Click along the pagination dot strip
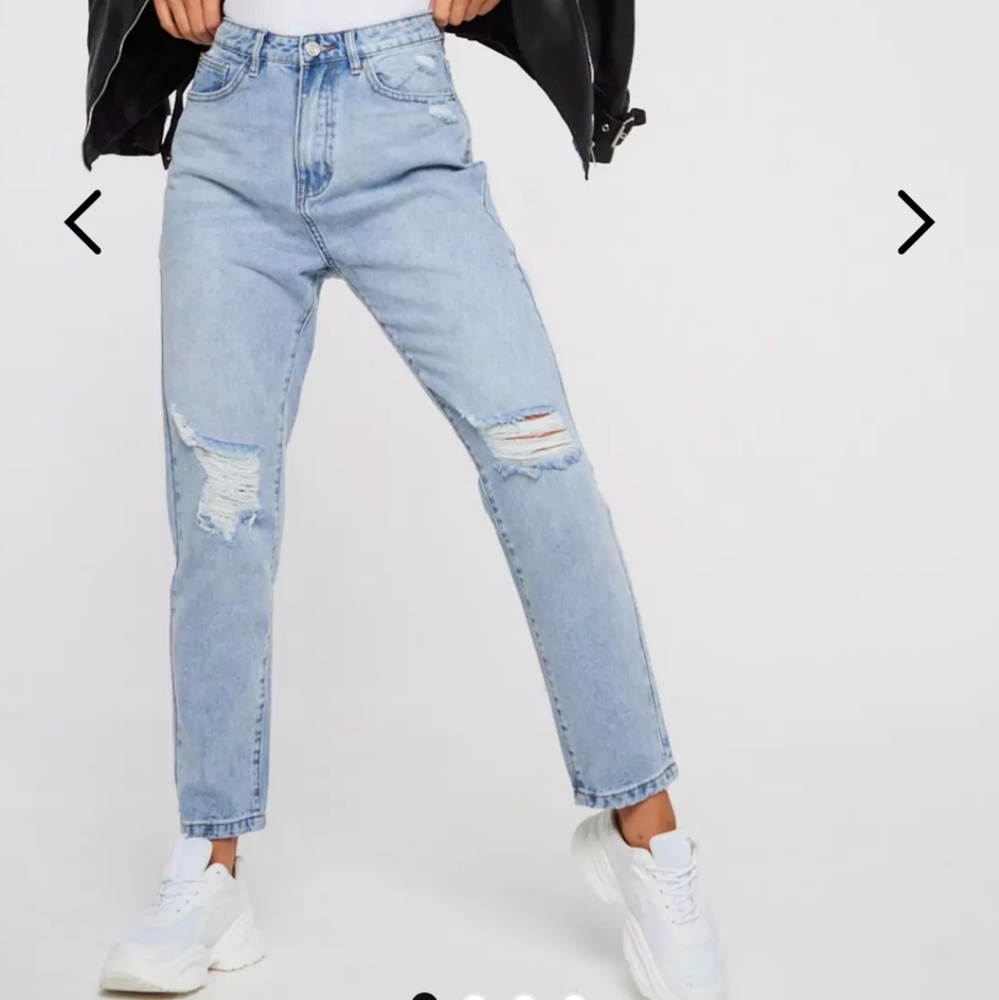999x1000 pixels. click(x=500, y=995)
